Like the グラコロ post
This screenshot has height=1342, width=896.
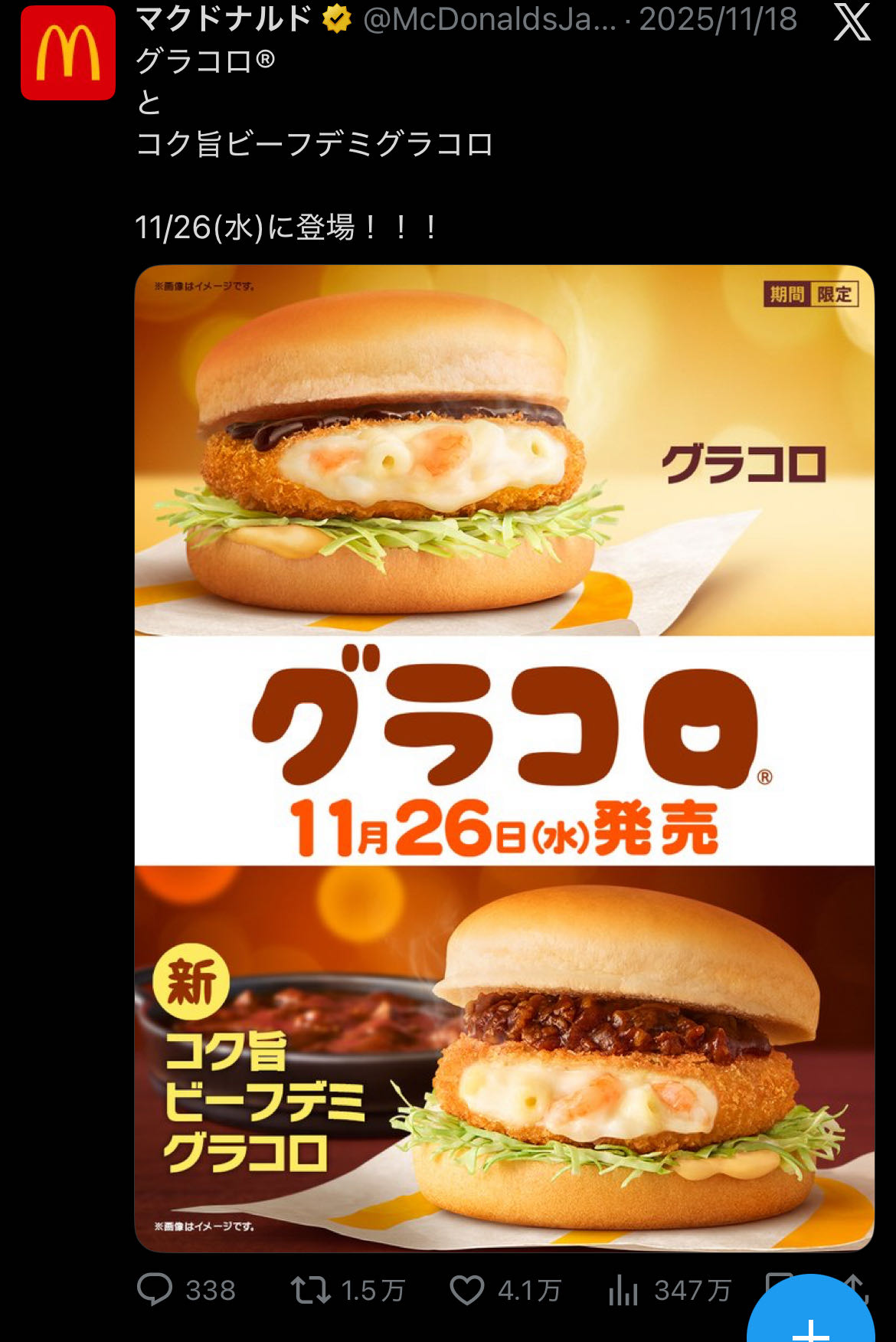point(467,1290)
